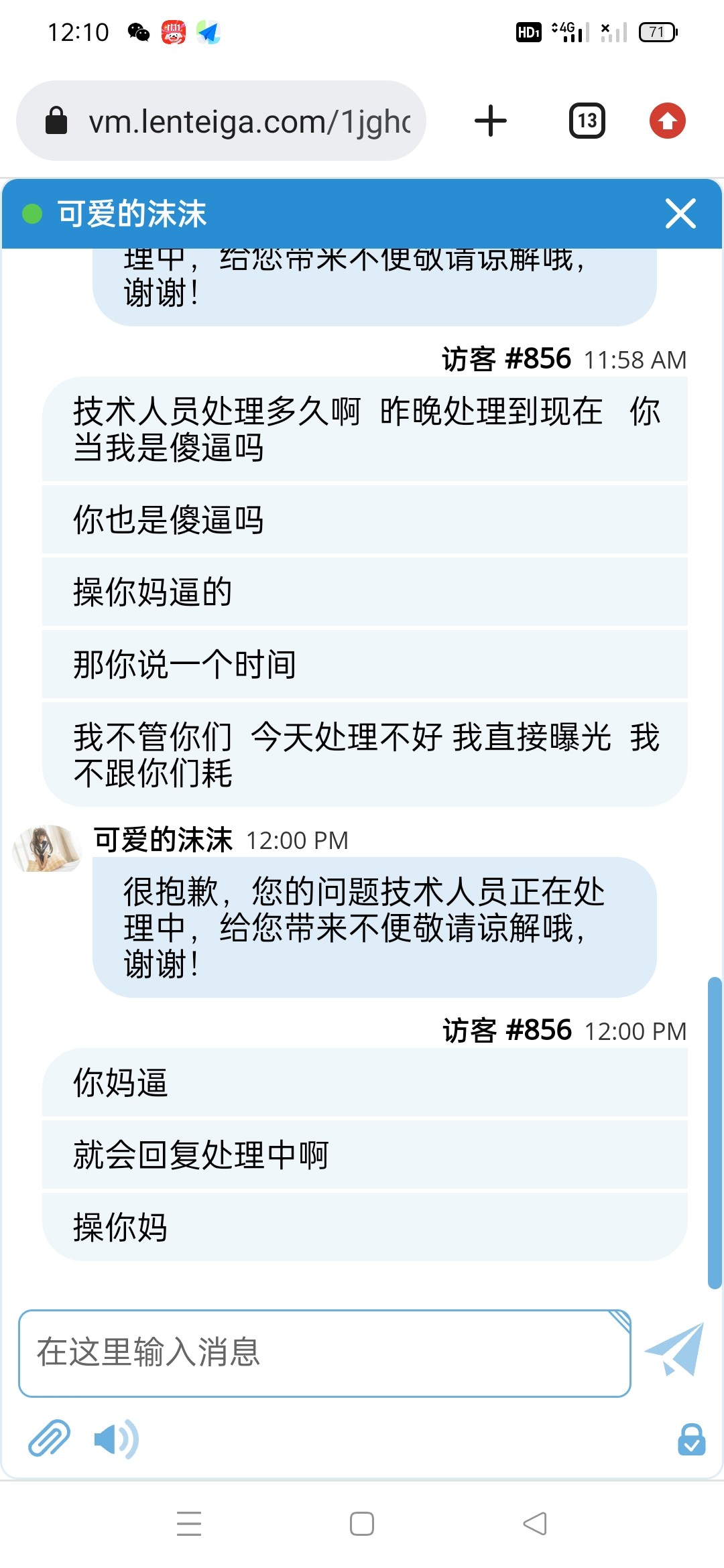Toggle the chat sound speaker icon
724x1568 pixels.
tap(115, 1439)
